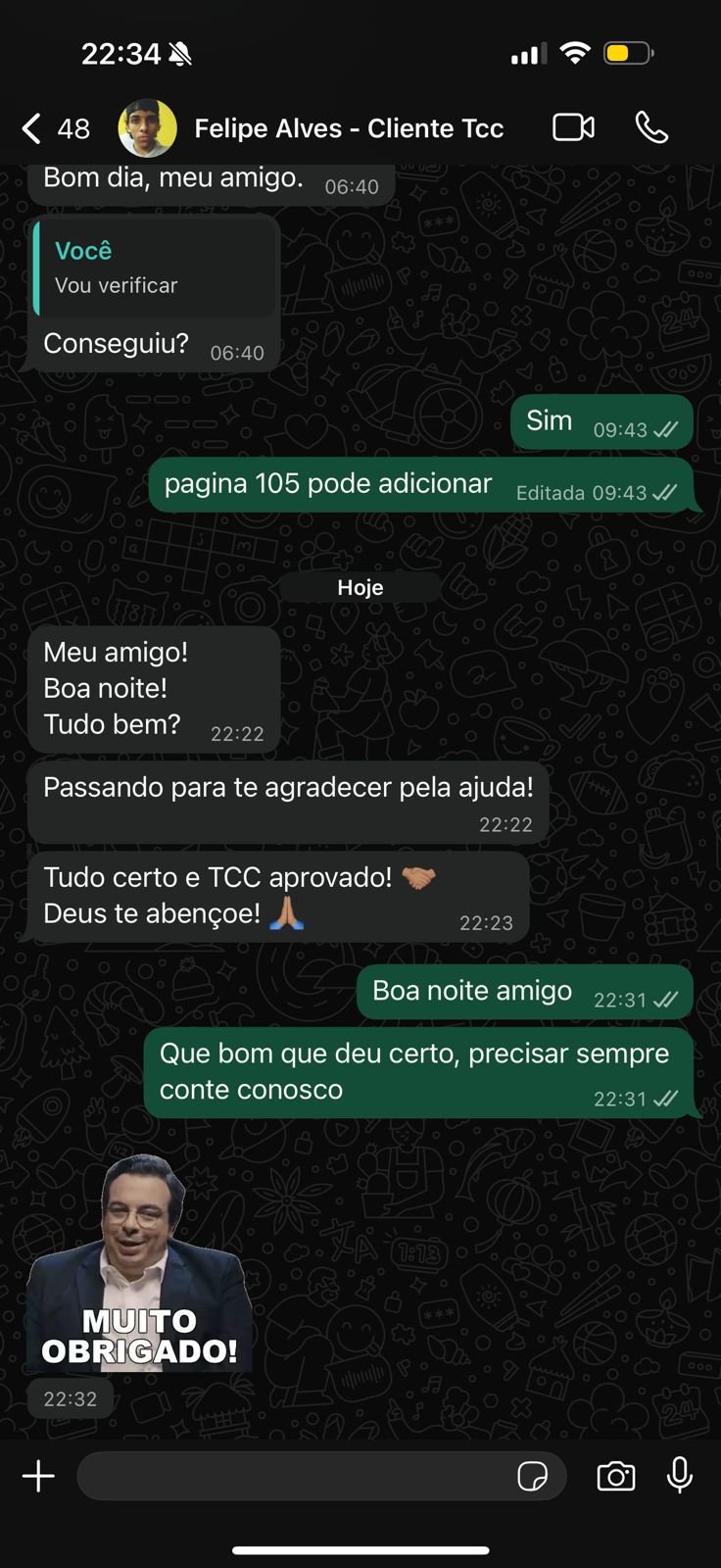Open the sticker picker in message box
The image size is (721, 1568).
[x=532, y=1476]
